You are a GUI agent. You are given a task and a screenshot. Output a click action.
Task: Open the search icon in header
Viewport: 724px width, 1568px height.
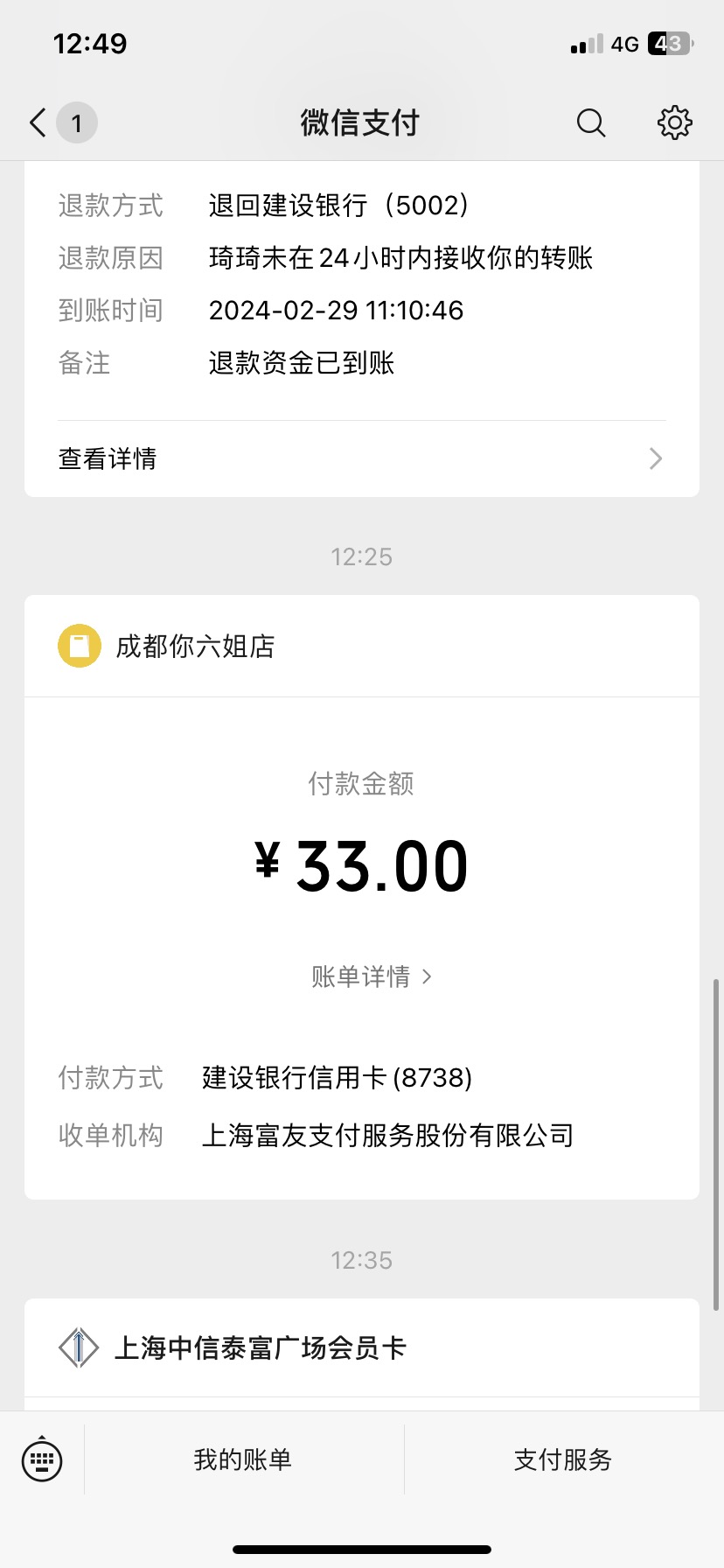click(591, 122)
